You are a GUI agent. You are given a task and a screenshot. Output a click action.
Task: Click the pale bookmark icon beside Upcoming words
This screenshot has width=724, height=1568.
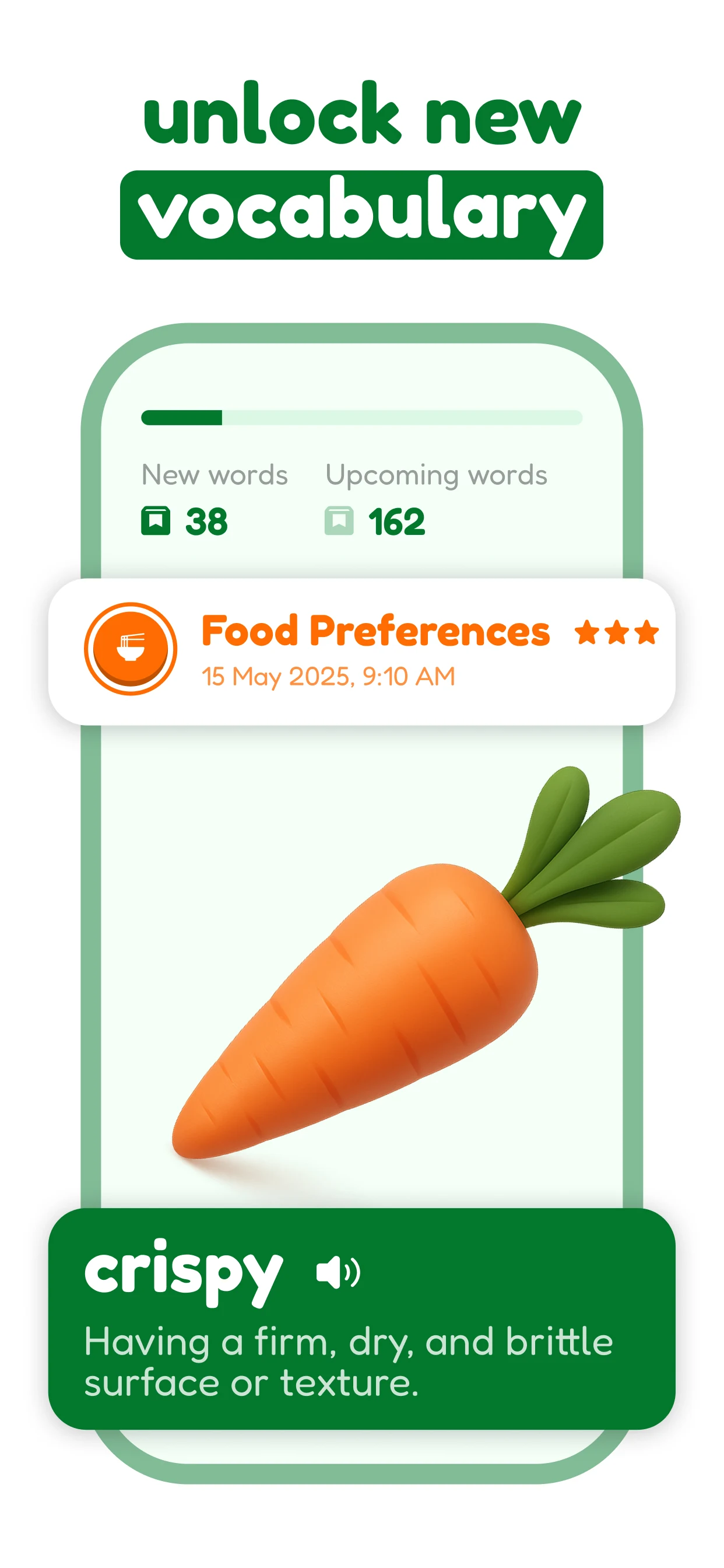(339, 520)
